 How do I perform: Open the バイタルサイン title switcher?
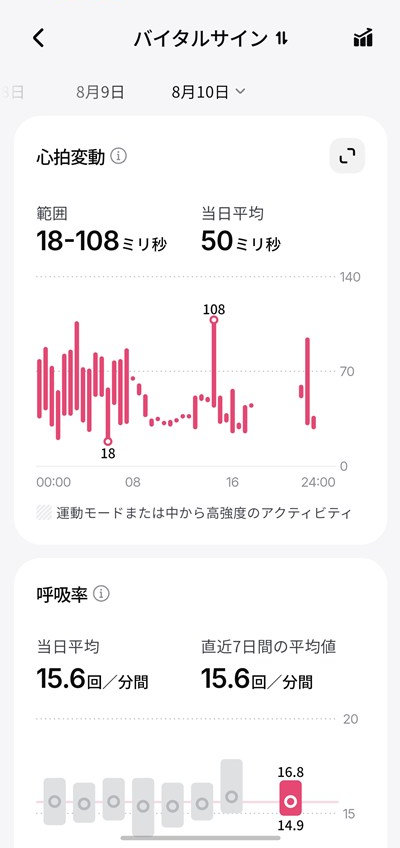click(211, 38)
